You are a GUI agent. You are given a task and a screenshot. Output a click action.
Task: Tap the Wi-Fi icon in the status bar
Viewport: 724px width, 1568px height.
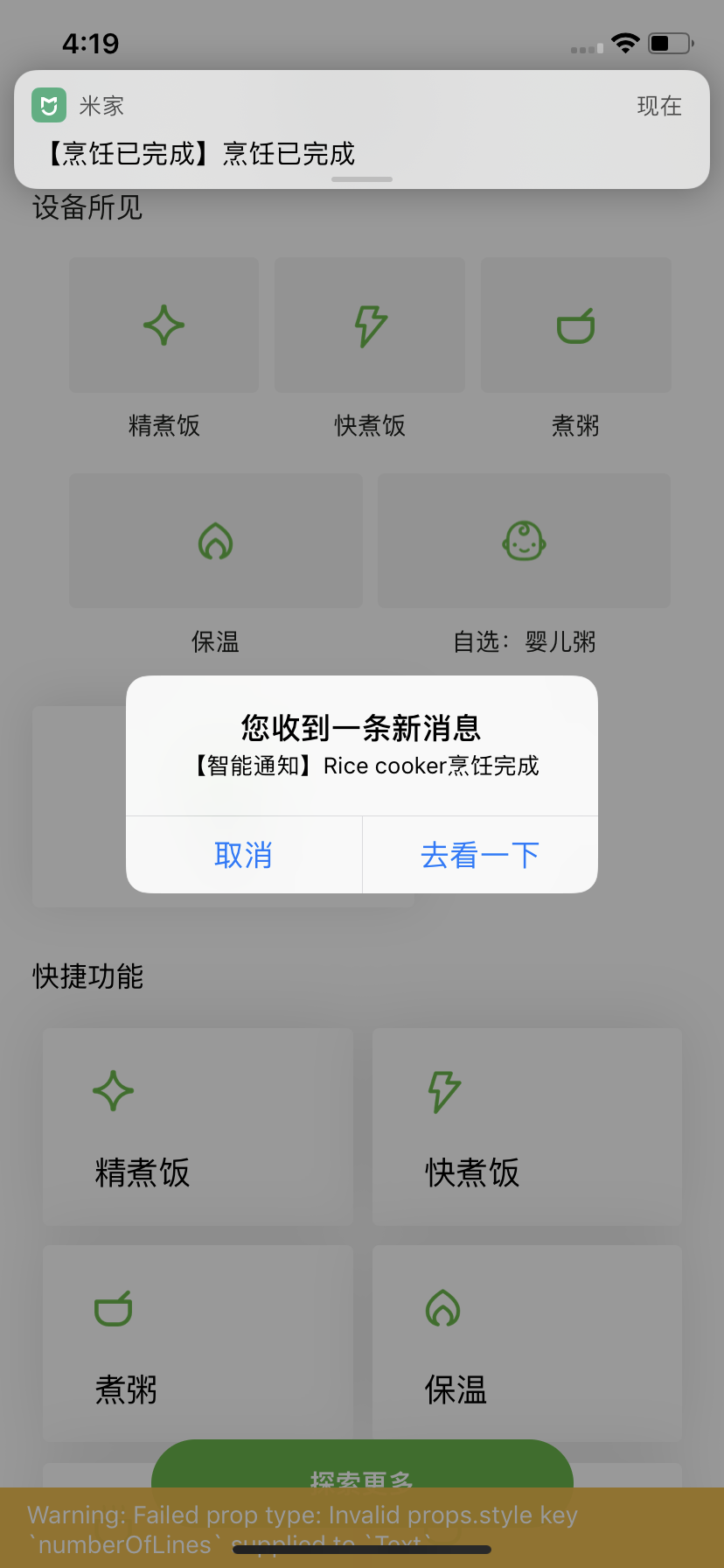[x=625, y=43]
